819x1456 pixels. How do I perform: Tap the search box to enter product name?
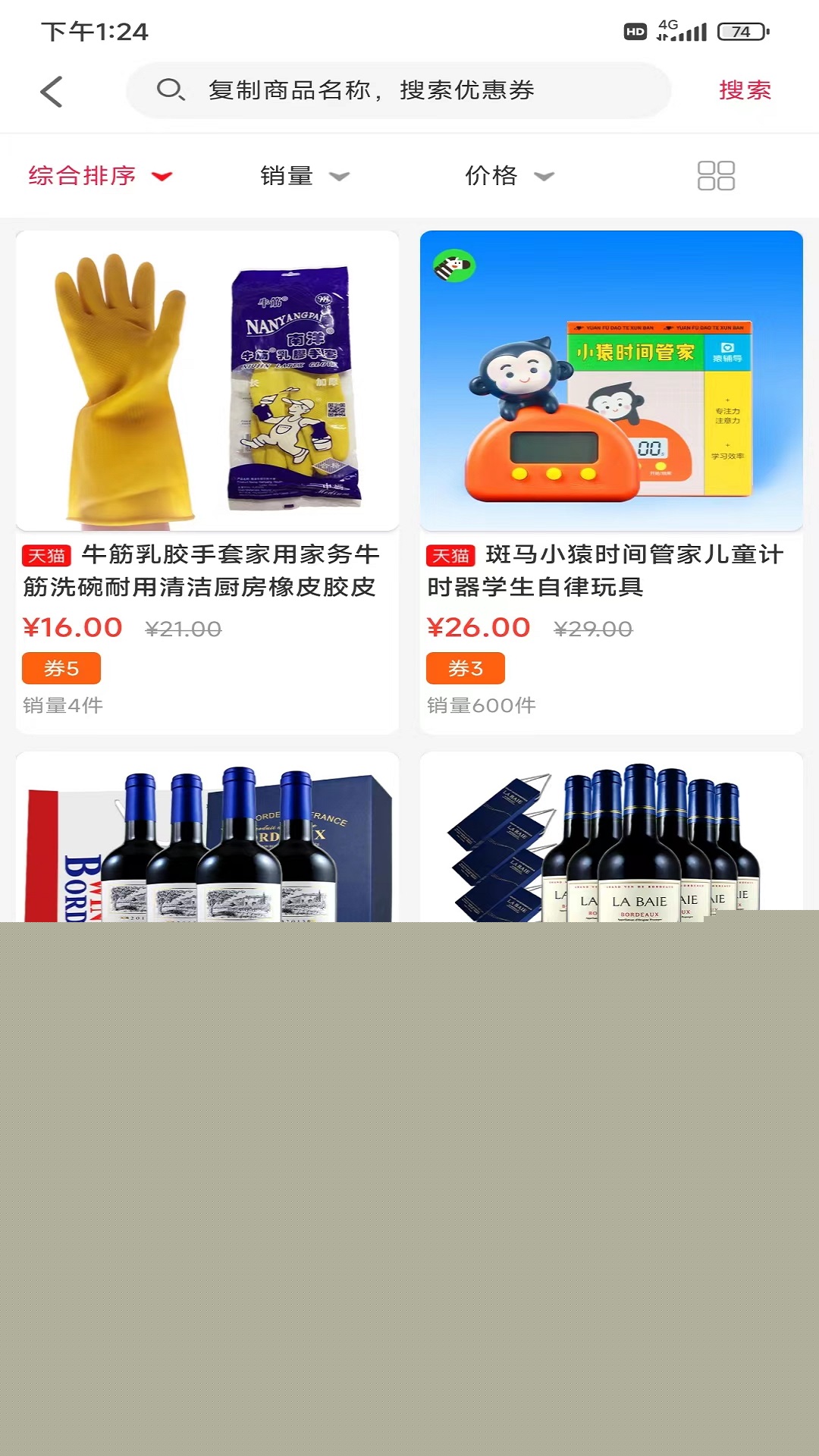coord(399,90)
